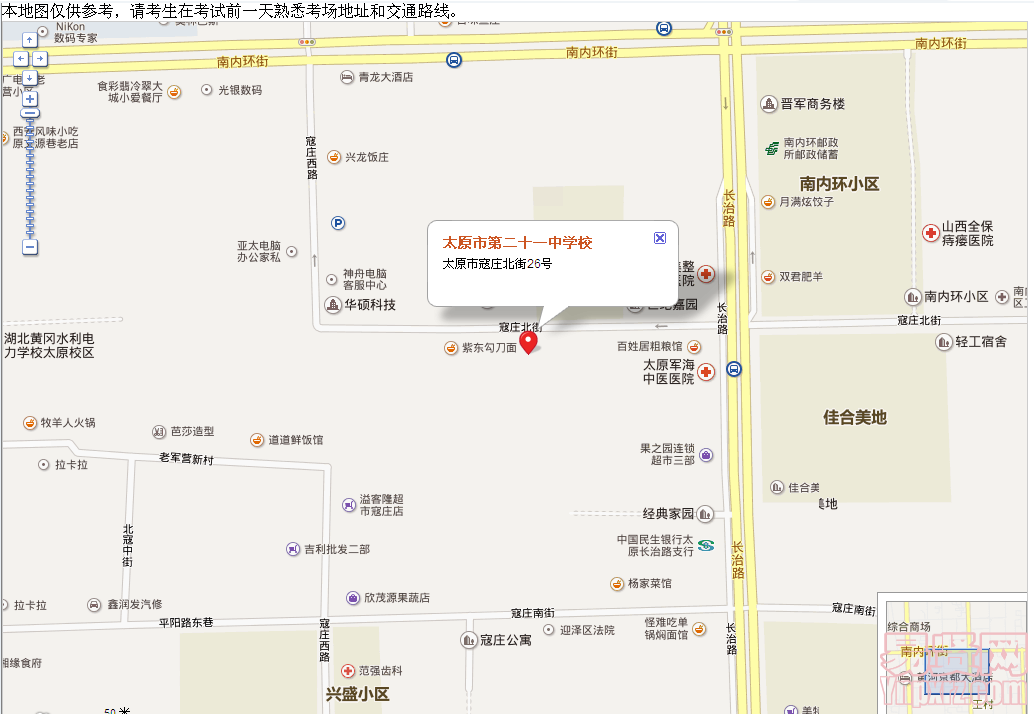Tap the red location marker pin
The width and height of the screenshot is (1034, 714).
click(529, 341)
